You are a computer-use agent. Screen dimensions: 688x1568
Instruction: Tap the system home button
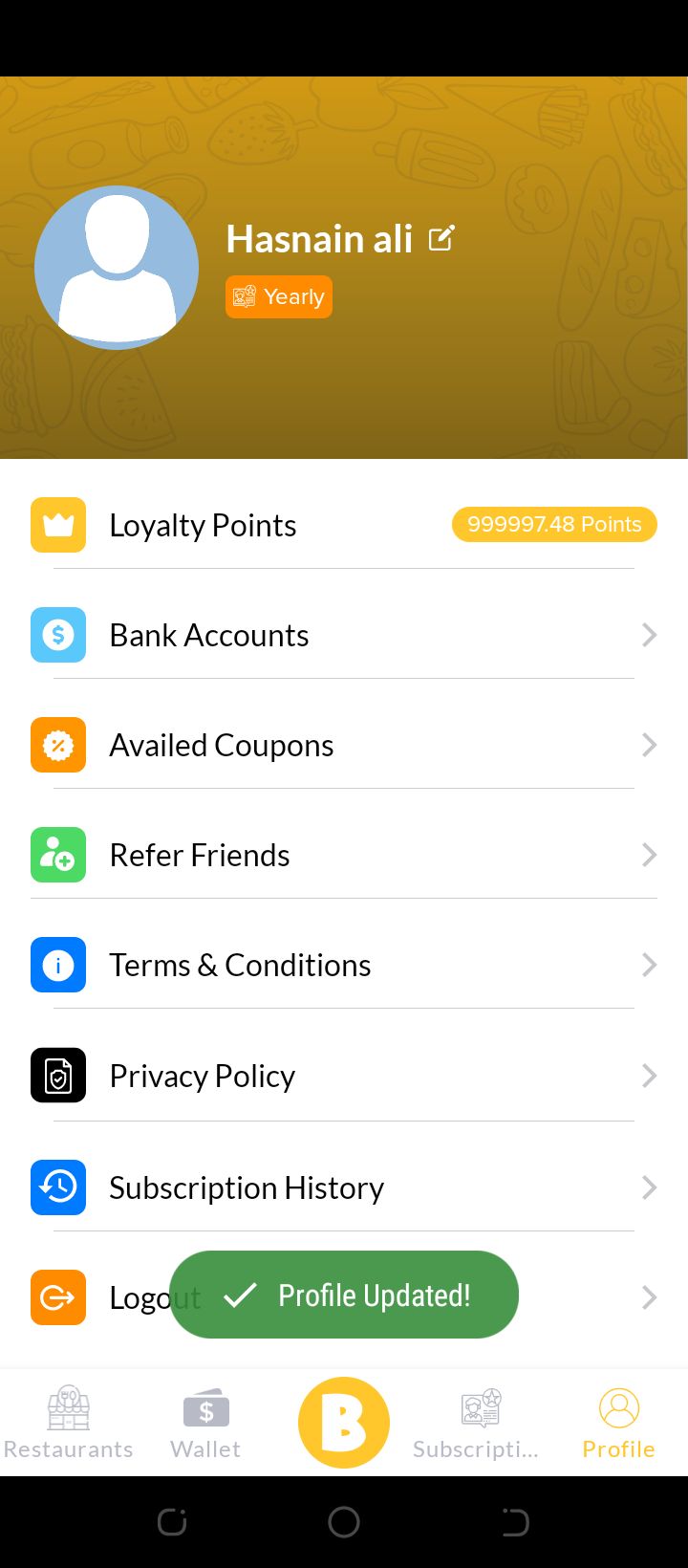344,1522
